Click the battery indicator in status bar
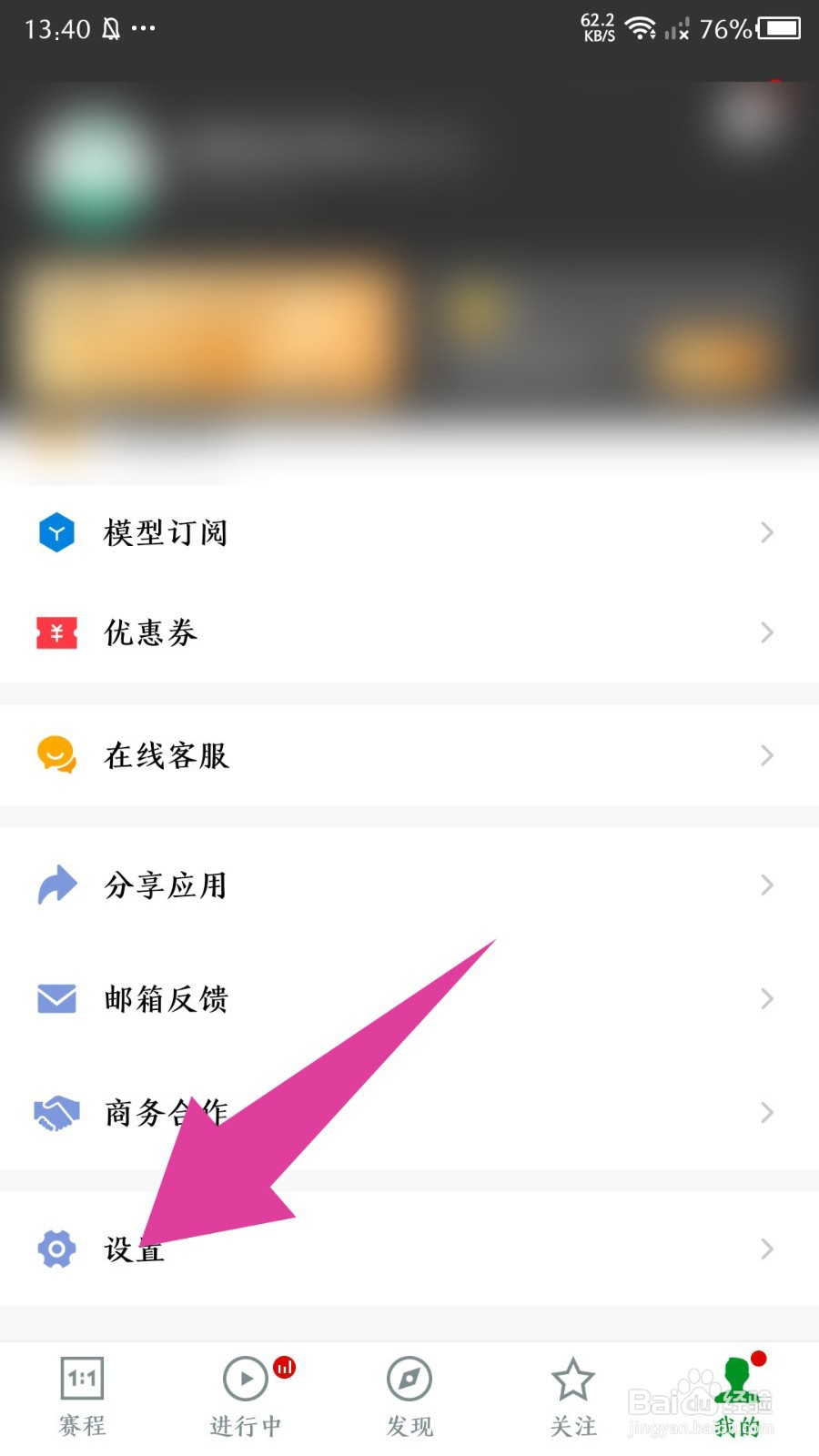Screen dimensions: 819x1456 pos(780,30)
